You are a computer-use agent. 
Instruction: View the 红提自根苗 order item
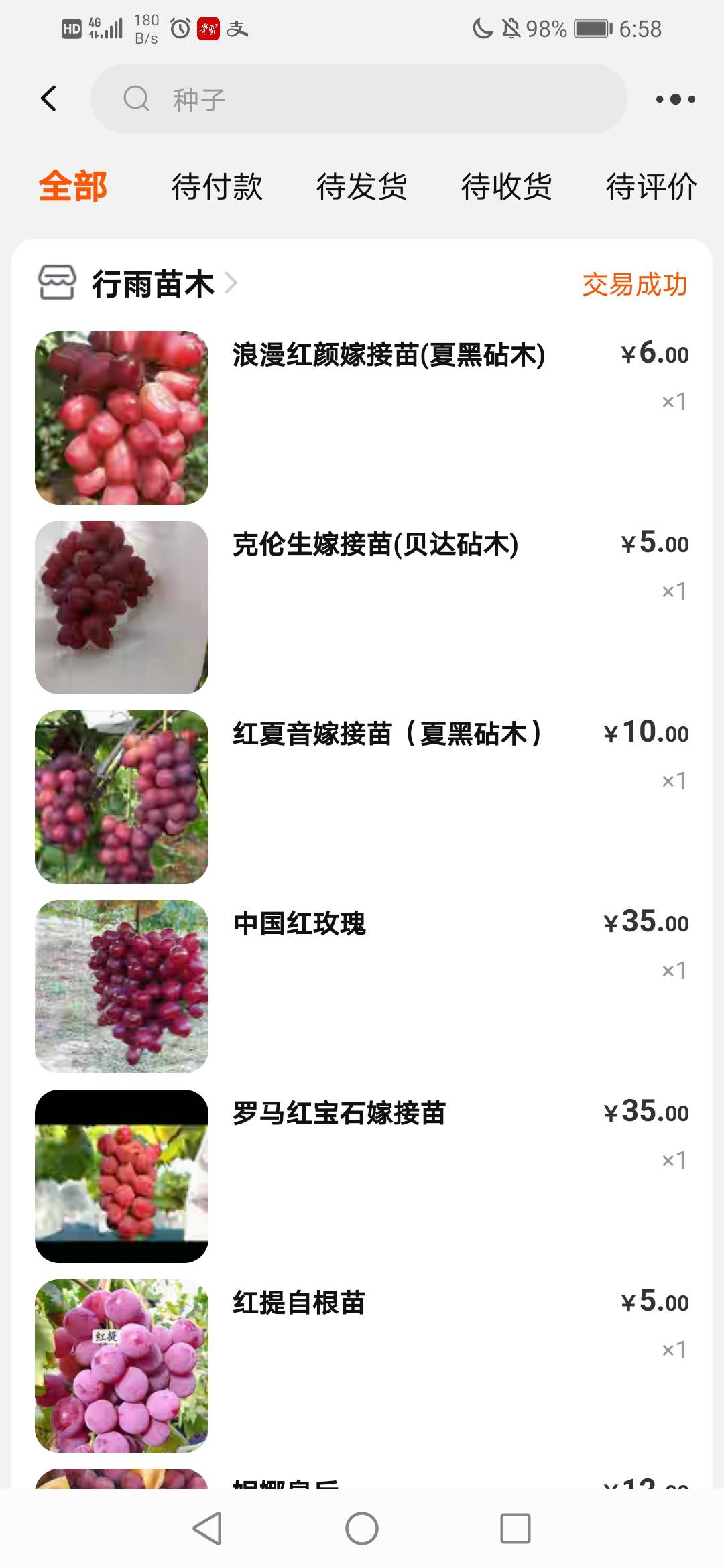pos(299,1303)
